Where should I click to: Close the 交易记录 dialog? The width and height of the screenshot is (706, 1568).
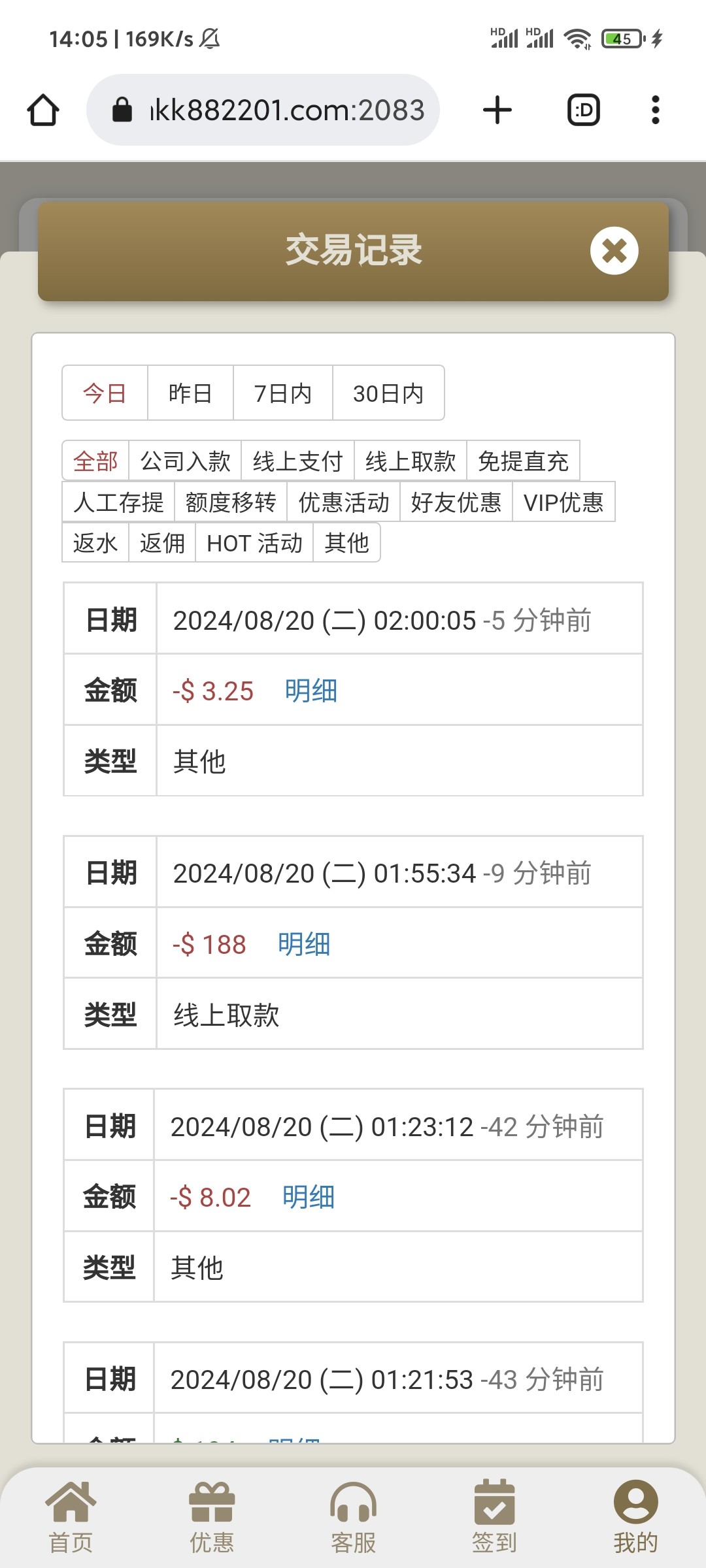(614, 251)
